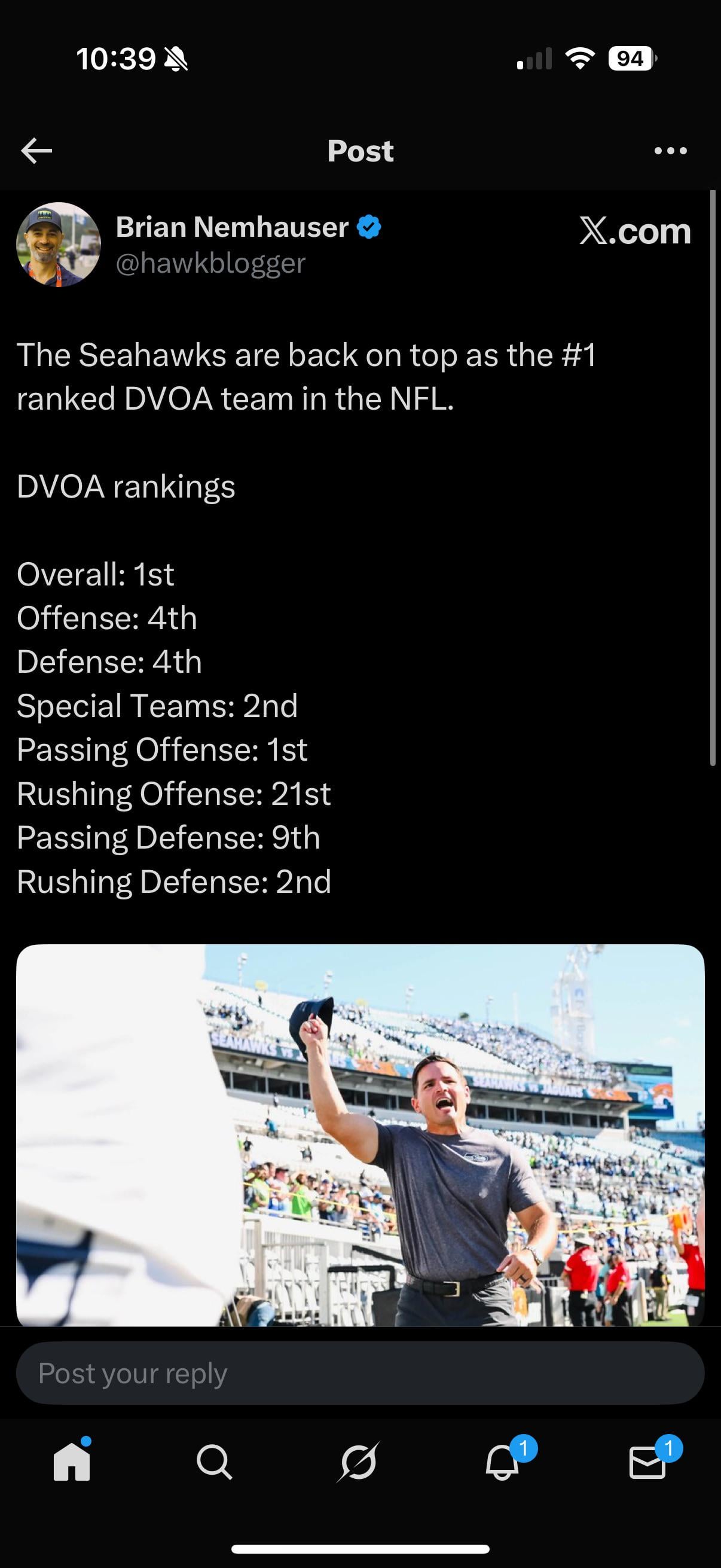Open the Notifications tab
This screenshot has width=721, height=1568.
pyautogui.click(x=503, y=1462)
